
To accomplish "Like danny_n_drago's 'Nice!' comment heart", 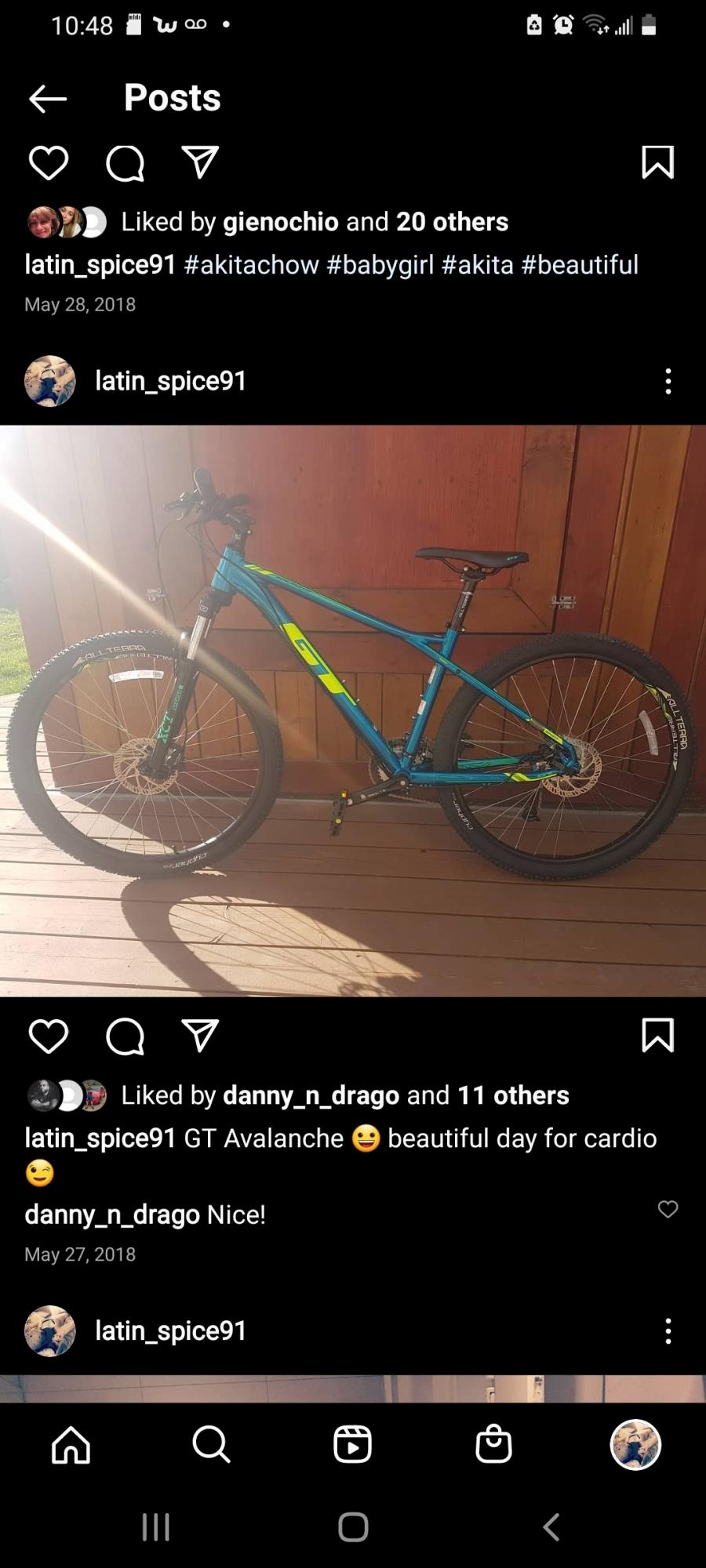I will (668, 1210).
